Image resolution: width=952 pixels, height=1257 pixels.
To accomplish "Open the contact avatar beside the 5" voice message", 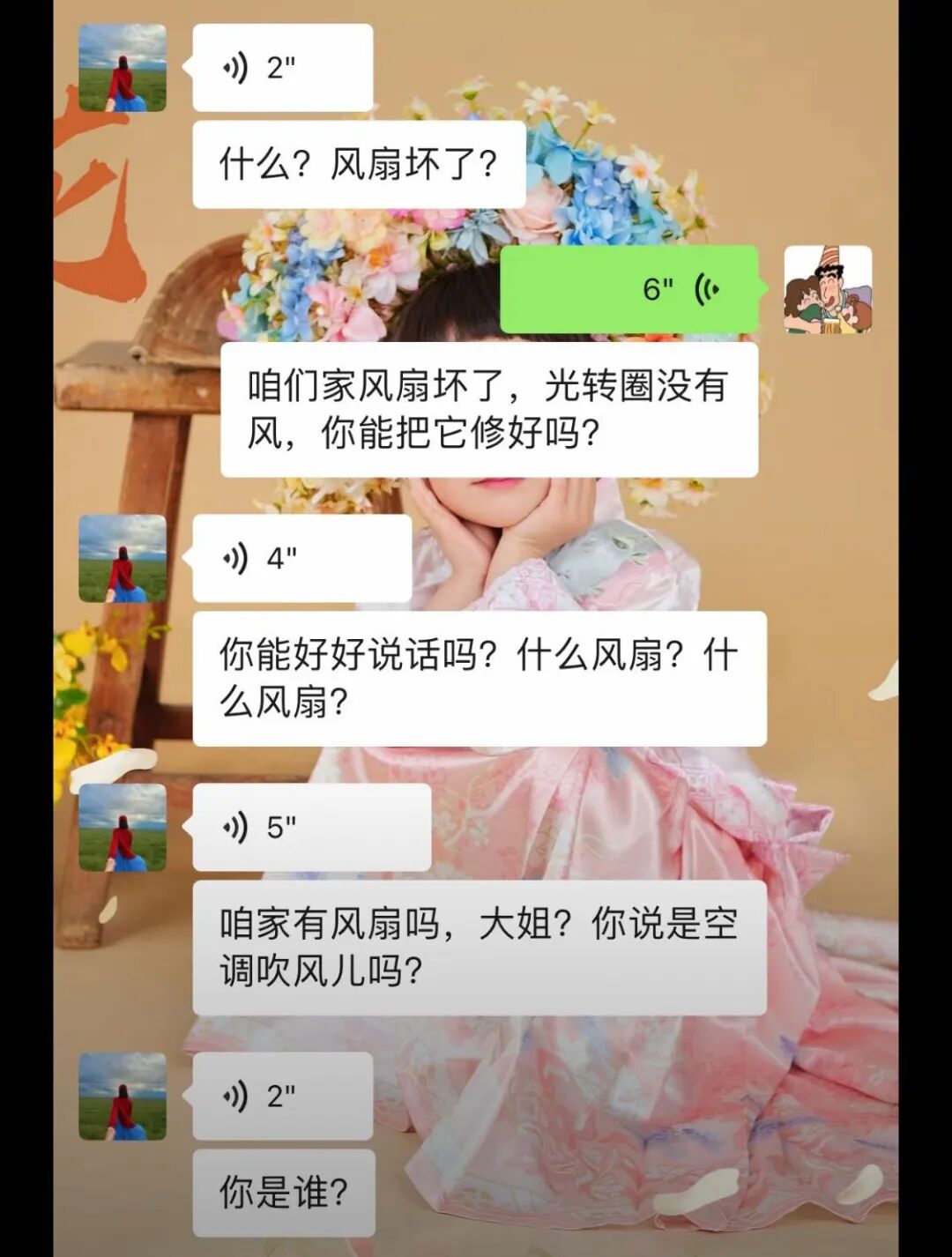I will [123, 828].
